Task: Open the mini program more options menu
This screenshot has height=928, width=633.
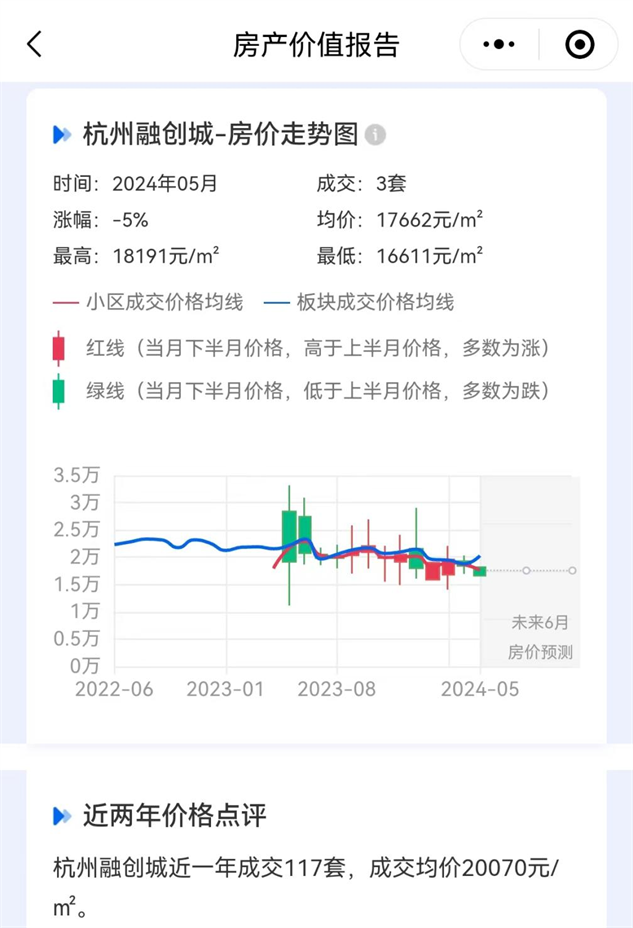Action: [499, 44]
